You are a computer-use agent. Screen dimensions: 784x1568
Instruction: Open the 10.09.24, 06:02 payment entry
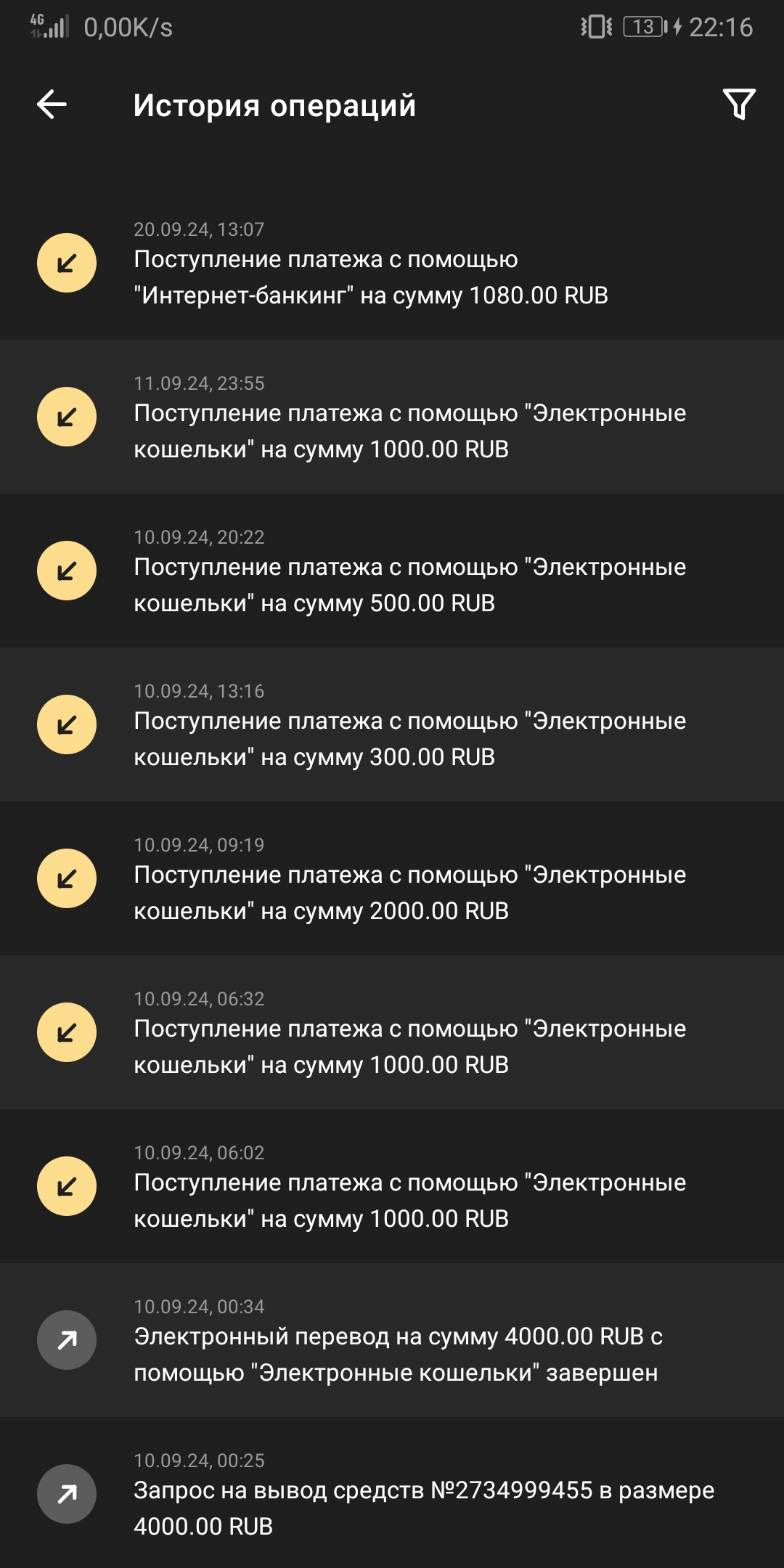point(392,1187)
